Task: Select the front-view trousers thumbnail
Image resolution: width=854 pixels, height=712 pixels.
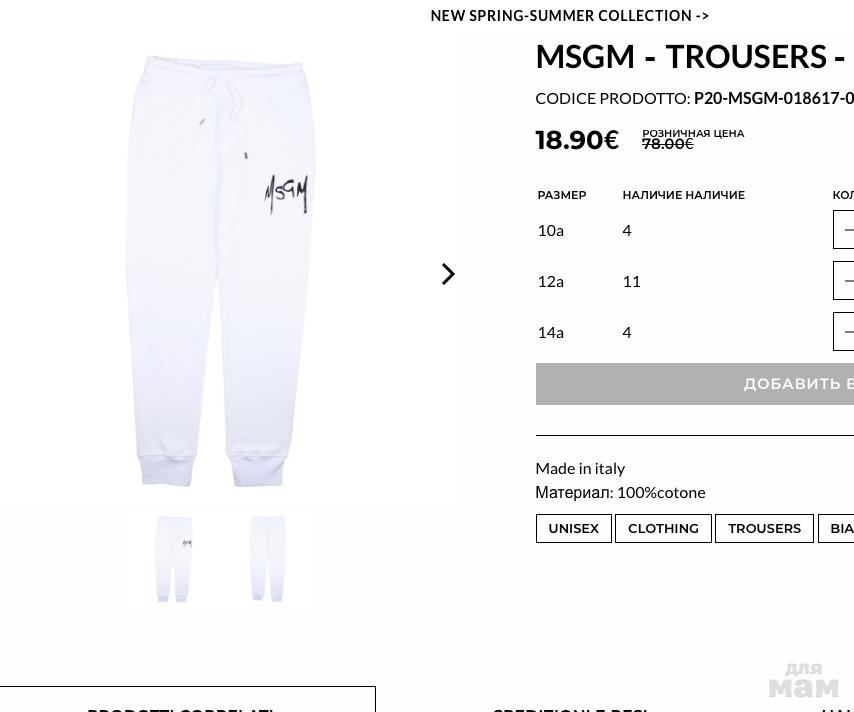Action: [x=174, y=559]
